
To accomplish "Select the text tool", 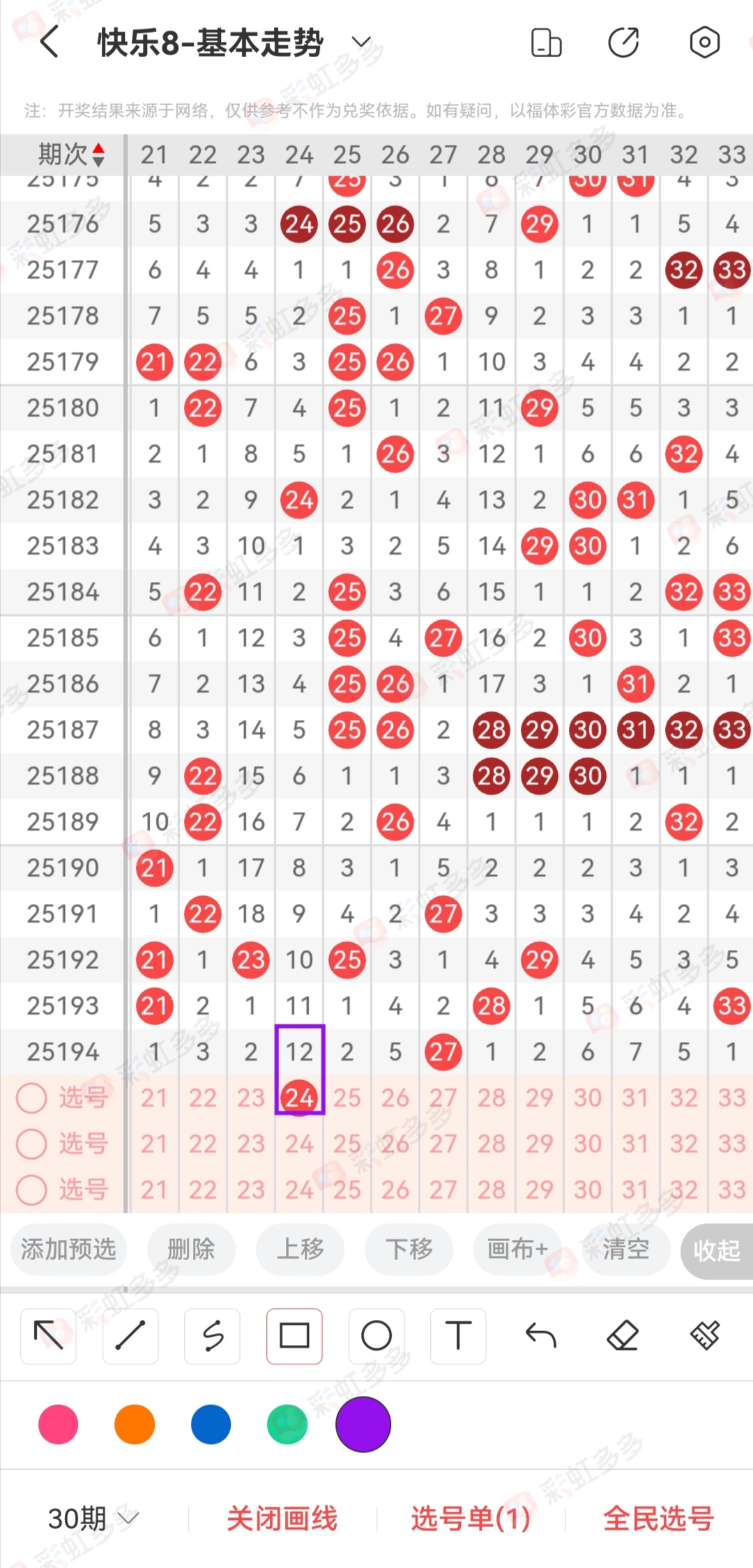I will coord(458,1336).
